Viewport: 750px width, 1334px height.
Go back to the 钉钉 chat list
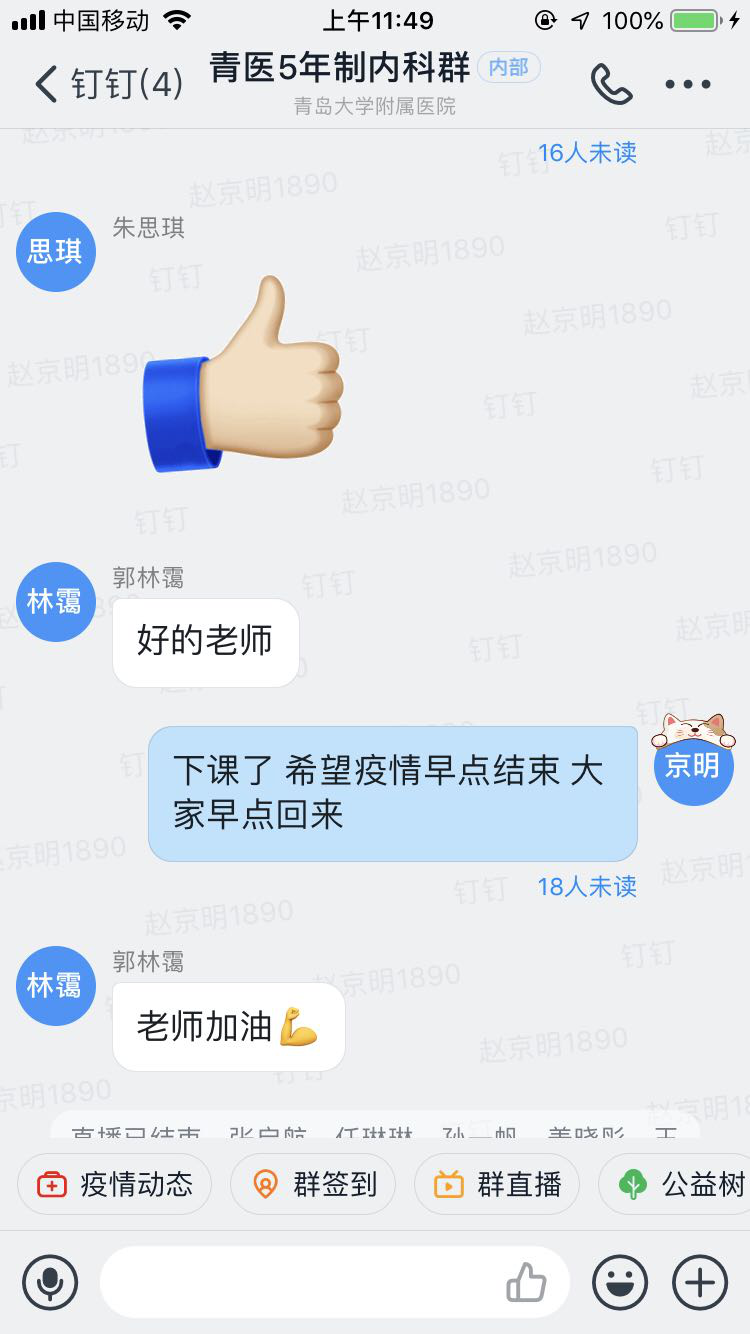pyautogui.click(x=108, y=84)
